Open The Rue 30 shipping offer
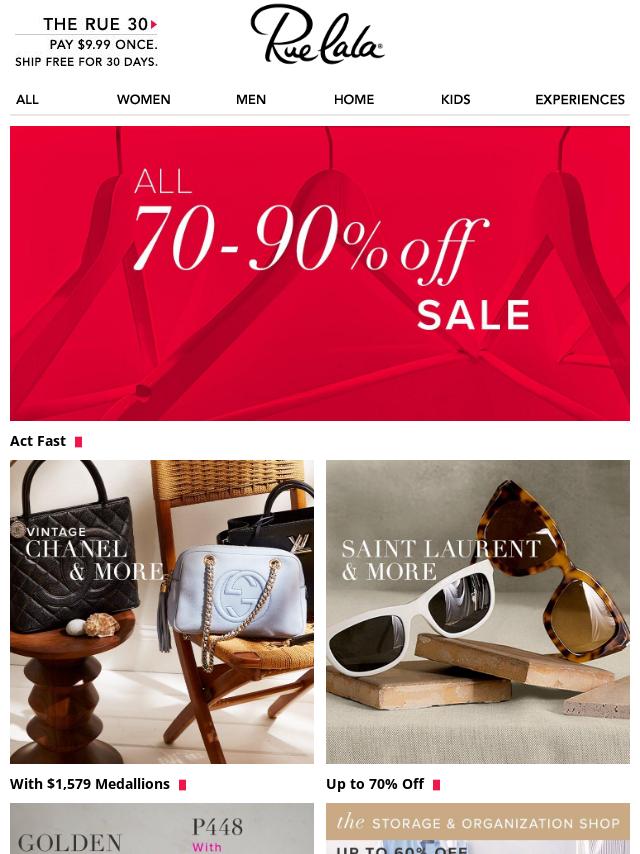Image resolution: width=640 pixels, height=854 pixels. pyautogui.click(x=86, y=42)
